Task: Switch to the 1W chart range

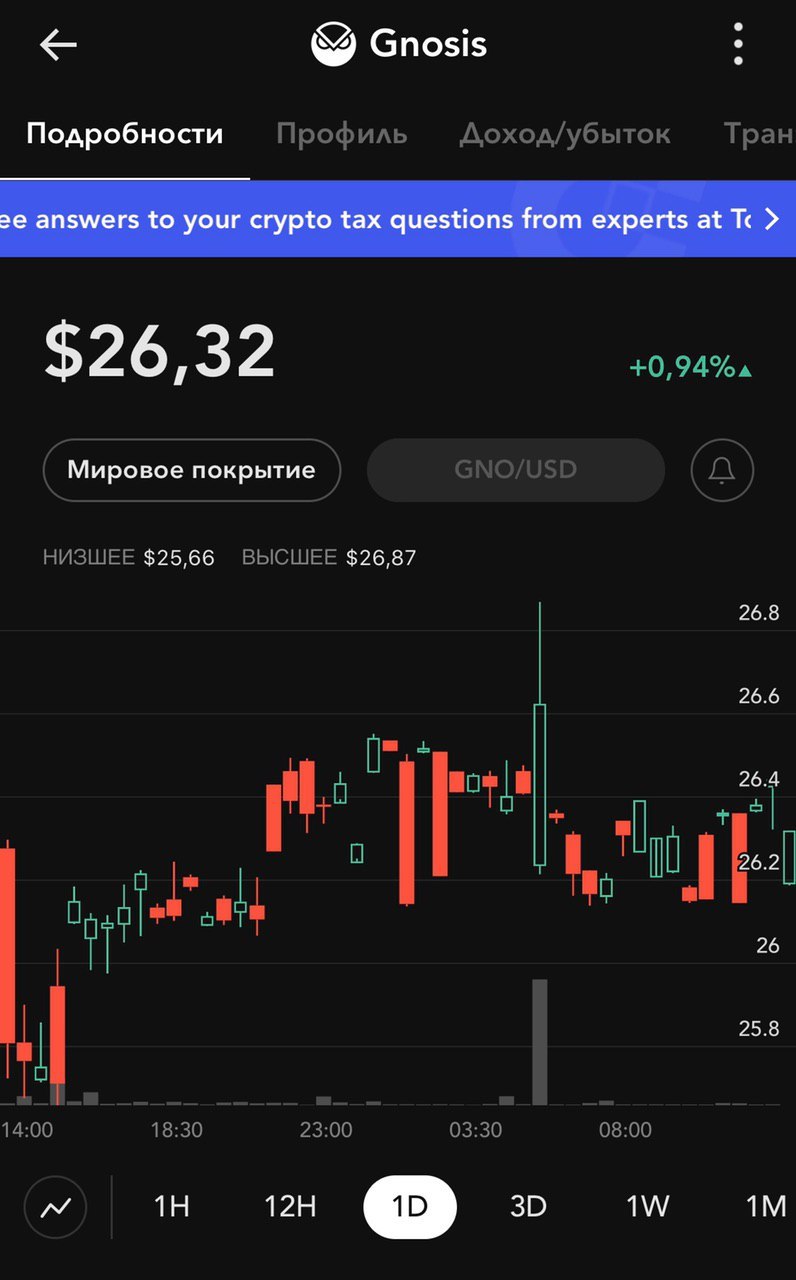Action: pos(647,1207)
